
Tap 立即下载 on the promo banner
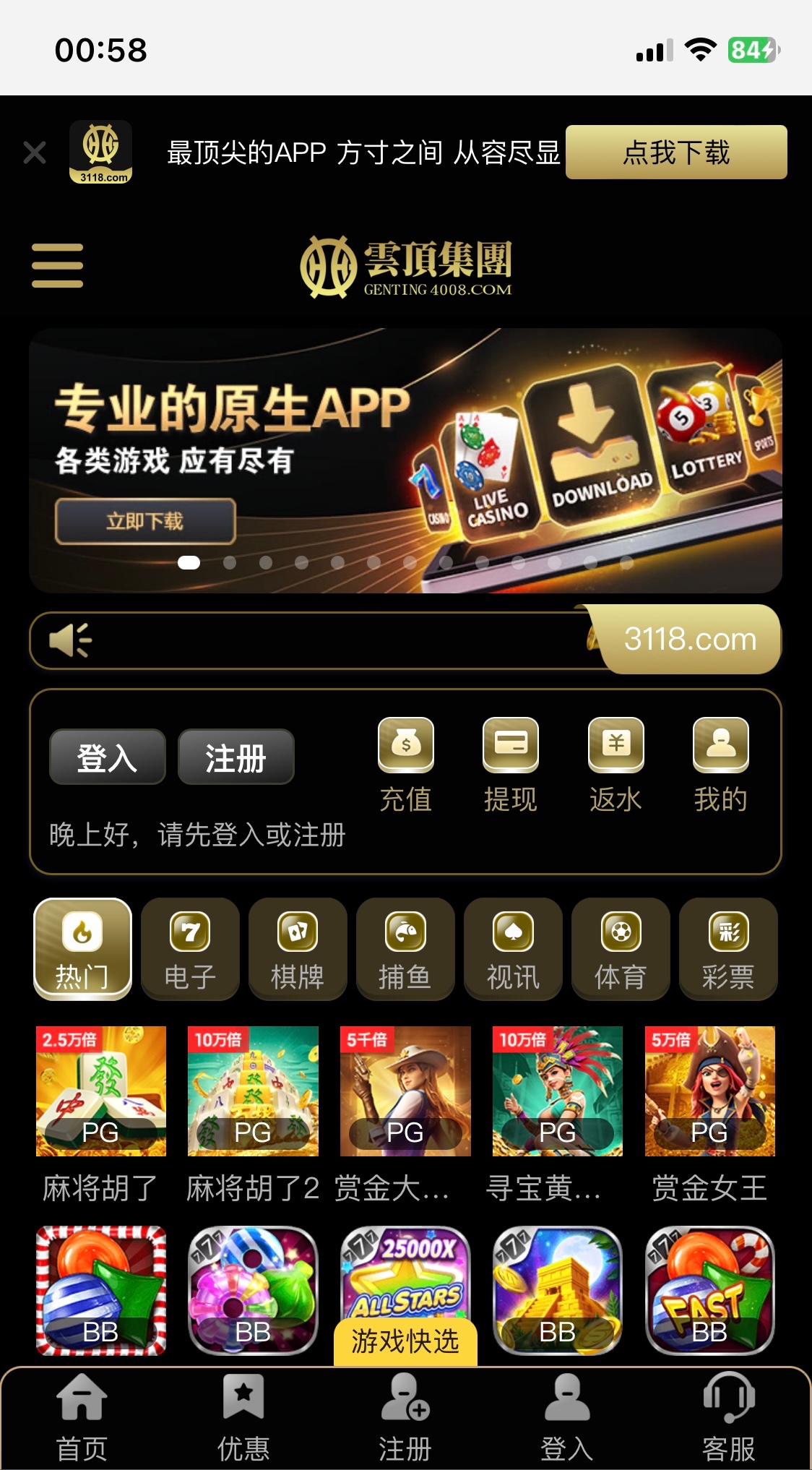pos(145,521)
